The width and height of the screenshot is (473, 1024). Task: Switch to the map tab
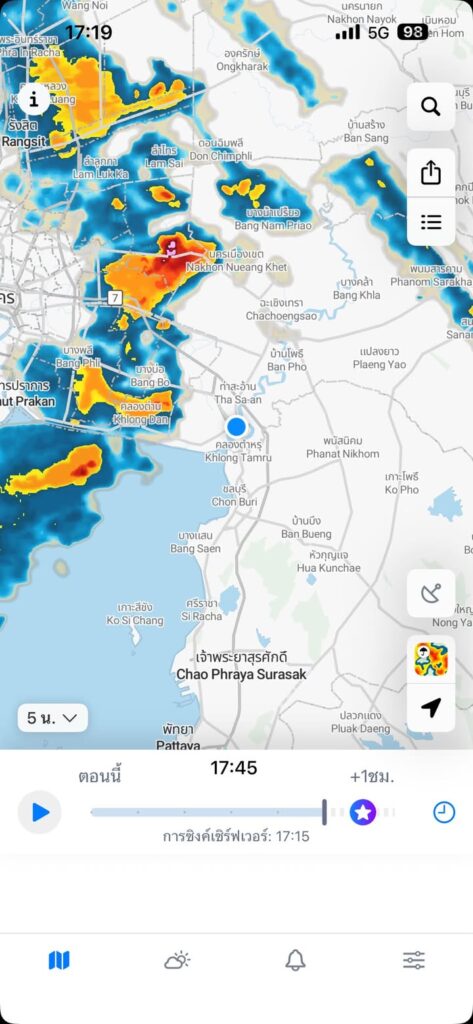(x=59, y=960)
